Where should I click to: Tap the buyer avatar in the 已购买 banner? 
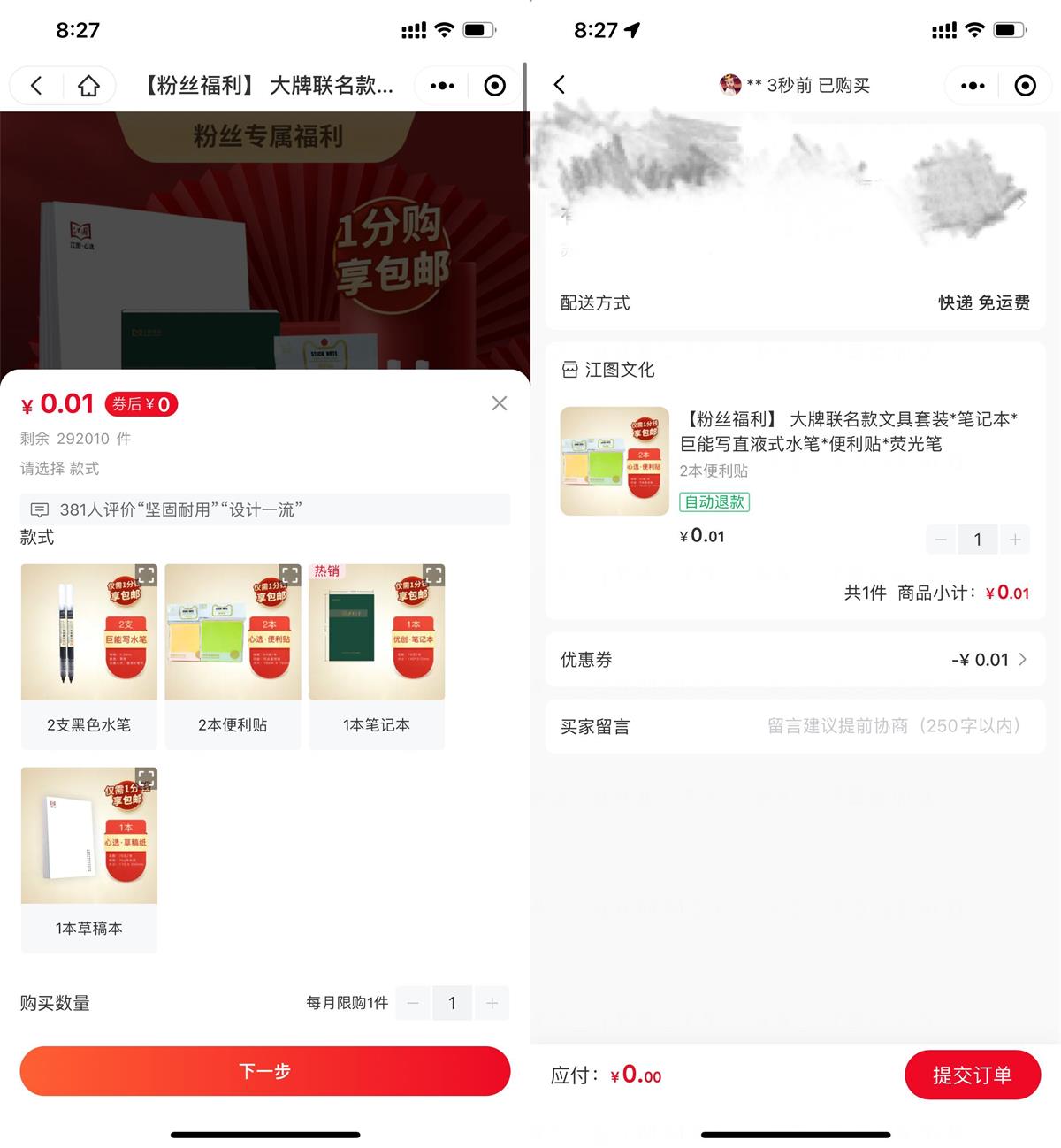tap(729, 85)
